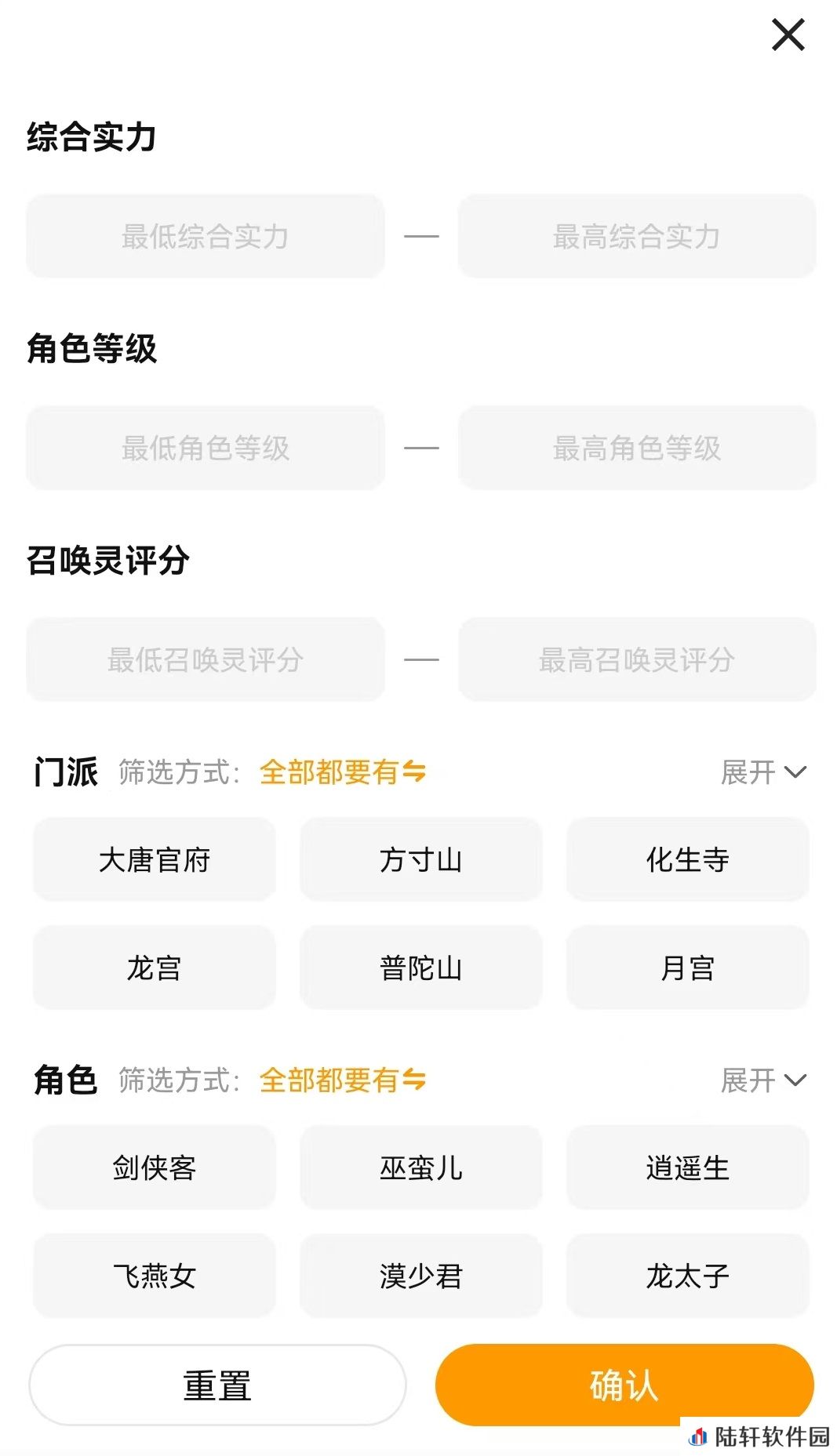Viewport: 837px width, 1456px height.
Task: Pick the 普陀山 option
Action: [x=421, y=968]
